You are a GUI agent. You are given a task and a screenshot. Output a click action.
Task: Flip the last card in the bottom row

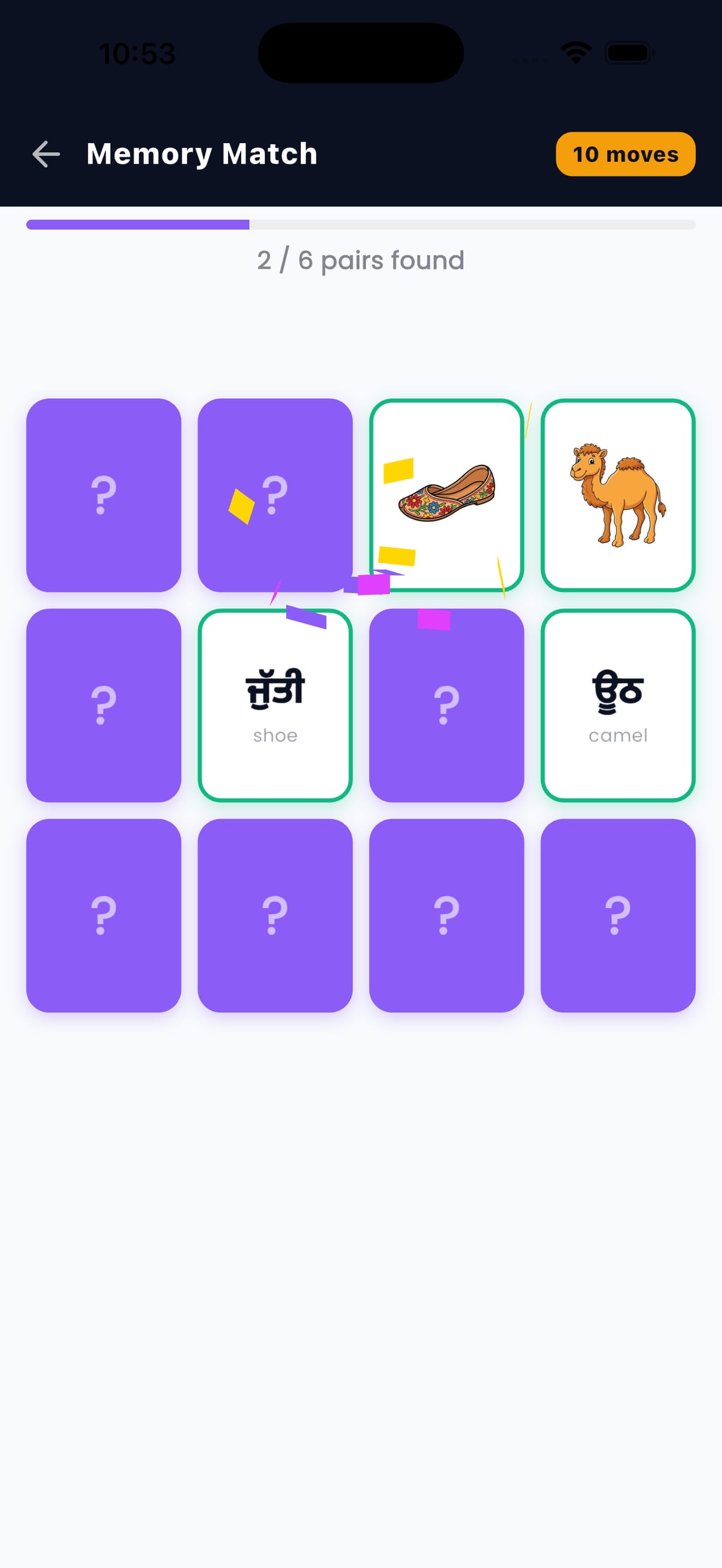[x=618, y=911]
